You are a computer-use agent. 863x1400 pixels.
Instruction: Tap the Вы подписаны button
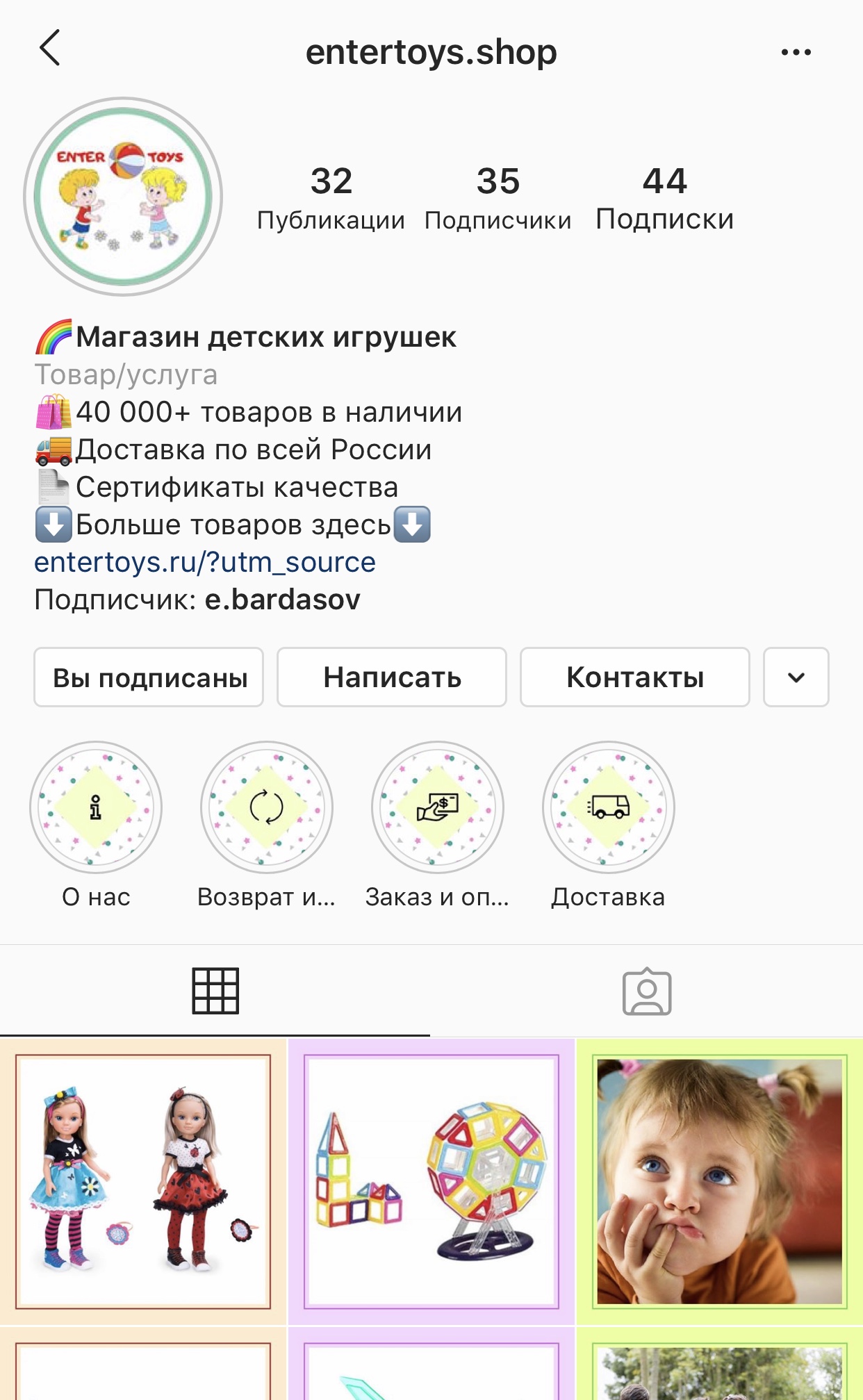tap(149, 677)
